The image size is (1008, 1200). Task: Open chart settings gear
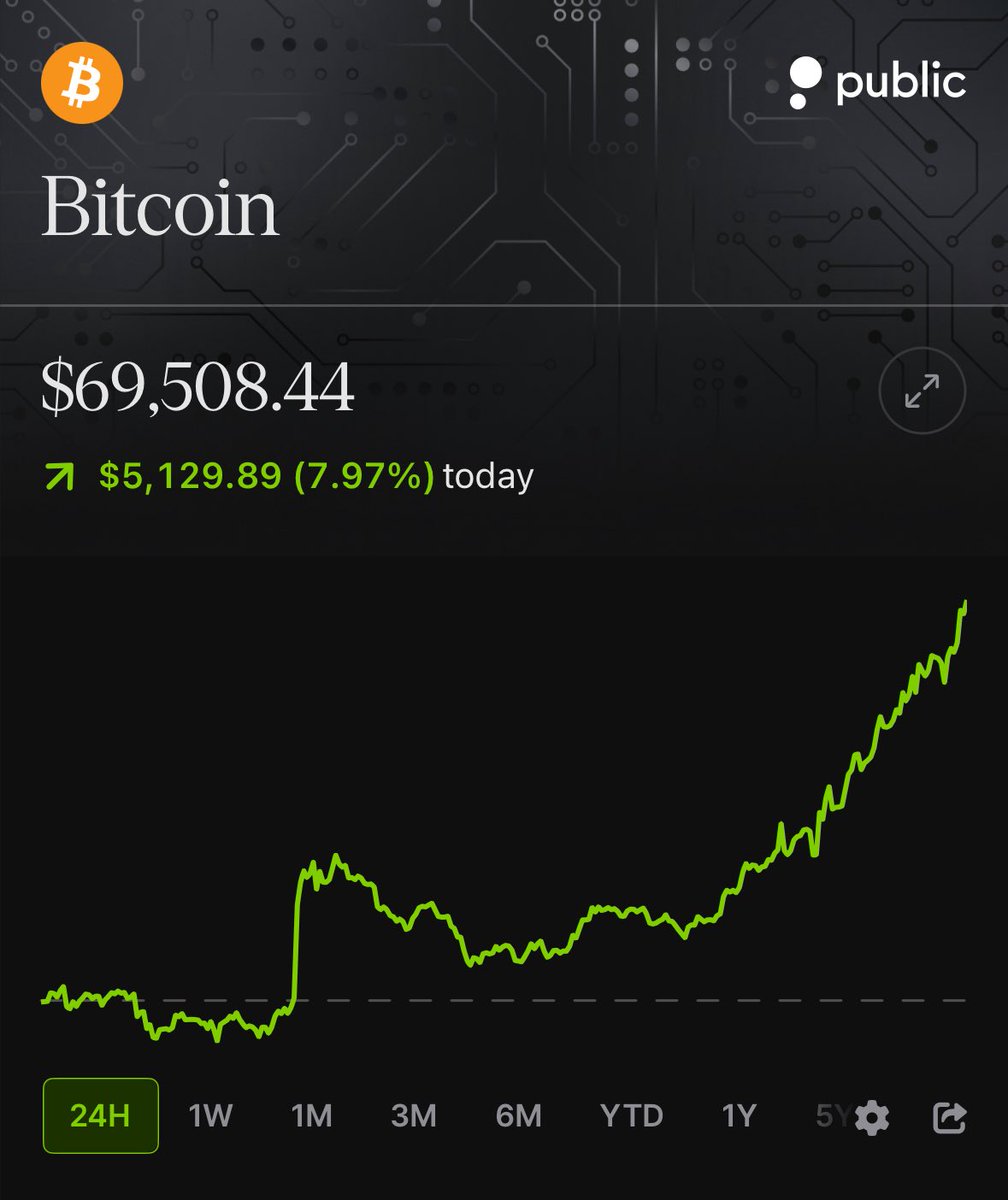(x=872, y=1117)
